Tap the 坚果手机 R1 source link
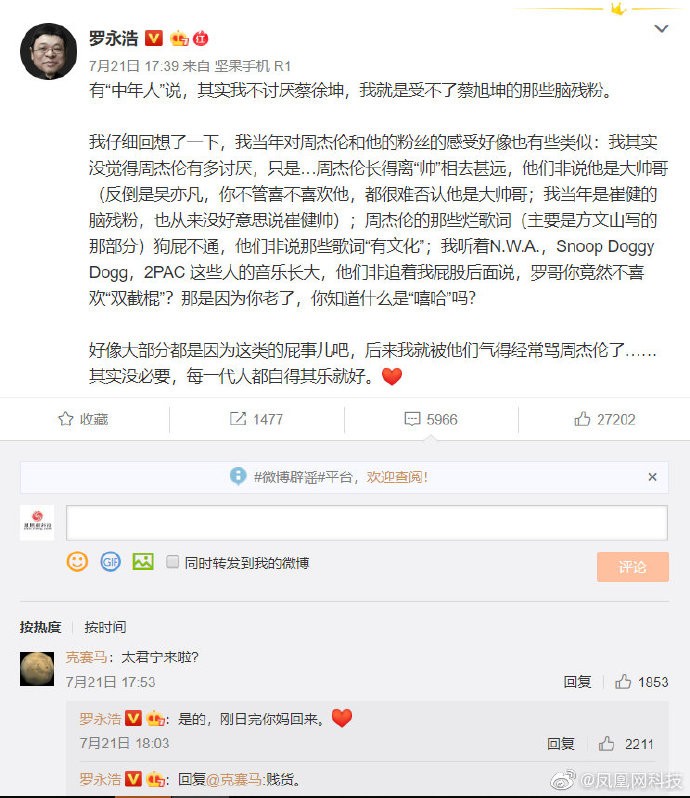Viewport: 690px width, 798px height. click(242, 66)
